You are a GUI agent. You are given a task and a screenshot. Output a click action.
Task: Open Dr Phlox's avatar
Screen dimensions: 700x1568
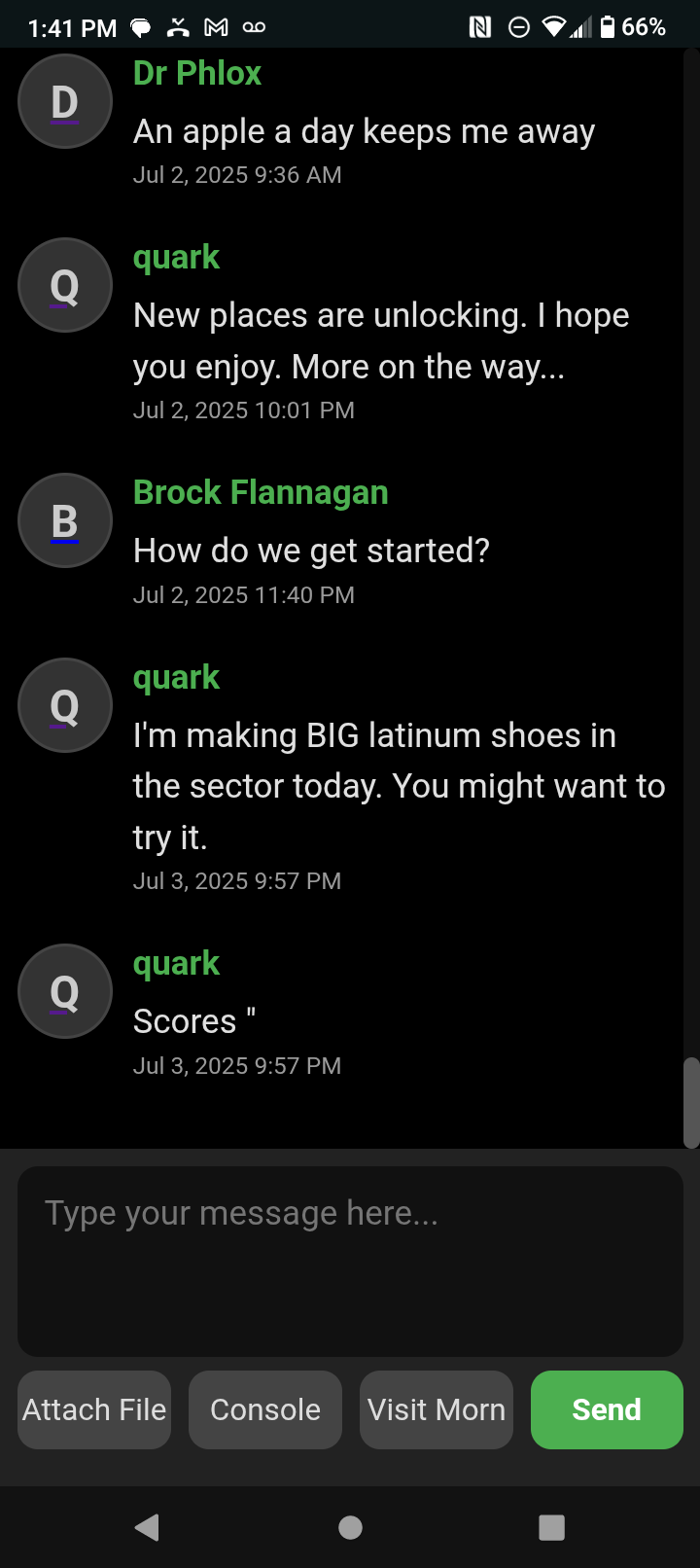click(x=65, y=102)
